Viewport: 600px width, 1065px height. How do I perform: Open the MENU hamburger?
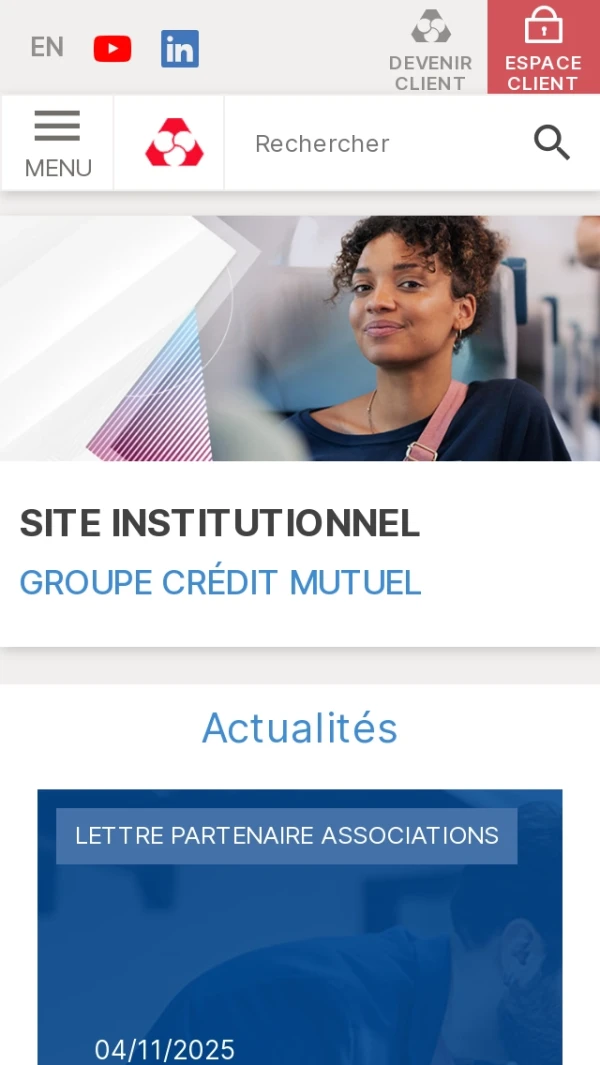pyautogui.click(x=57, y=143)
